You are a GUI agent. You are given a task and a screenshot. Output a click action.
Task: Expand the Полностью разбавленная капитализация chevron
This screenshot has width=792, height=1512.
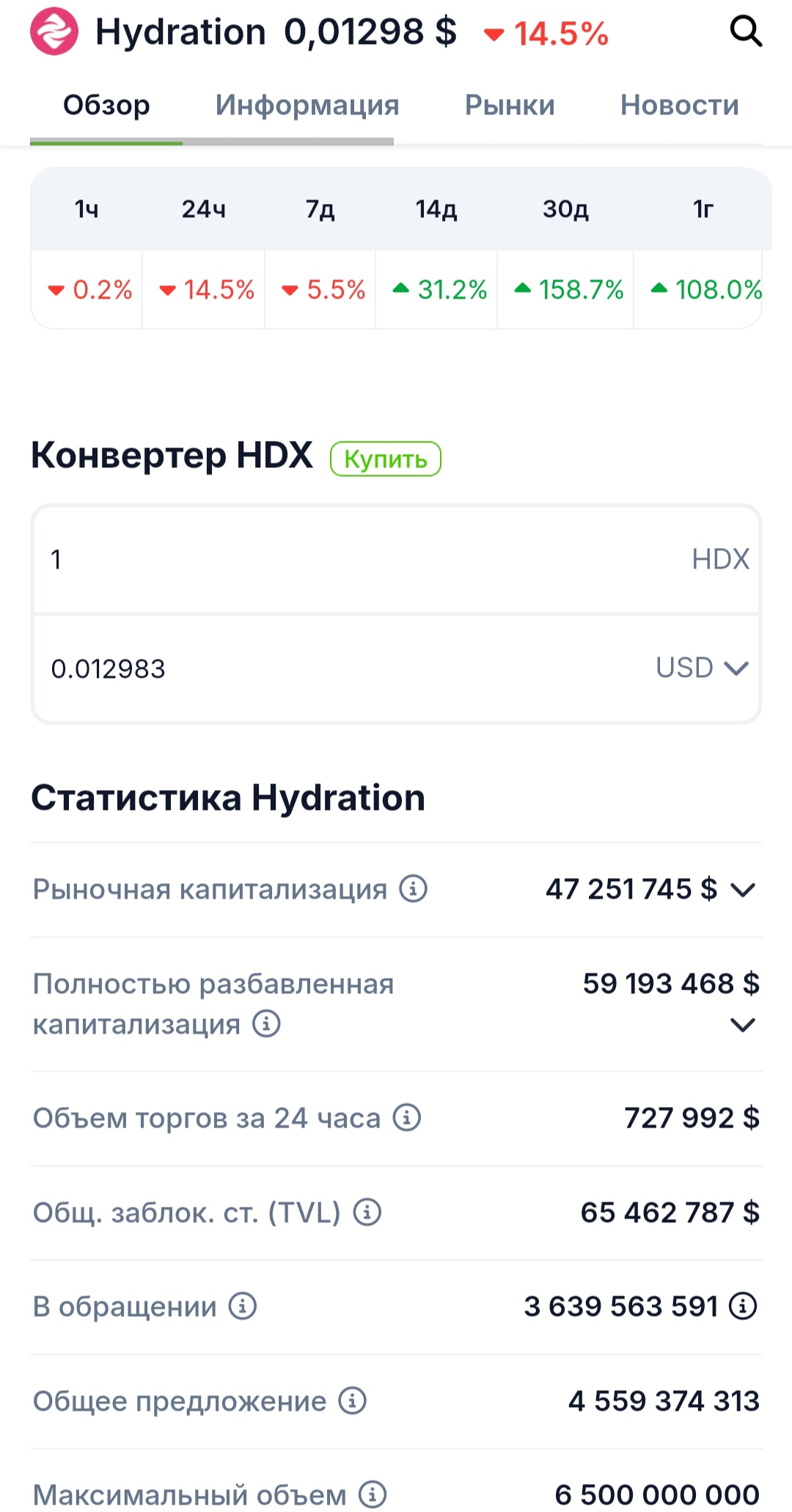click(x=743, y=1025)
